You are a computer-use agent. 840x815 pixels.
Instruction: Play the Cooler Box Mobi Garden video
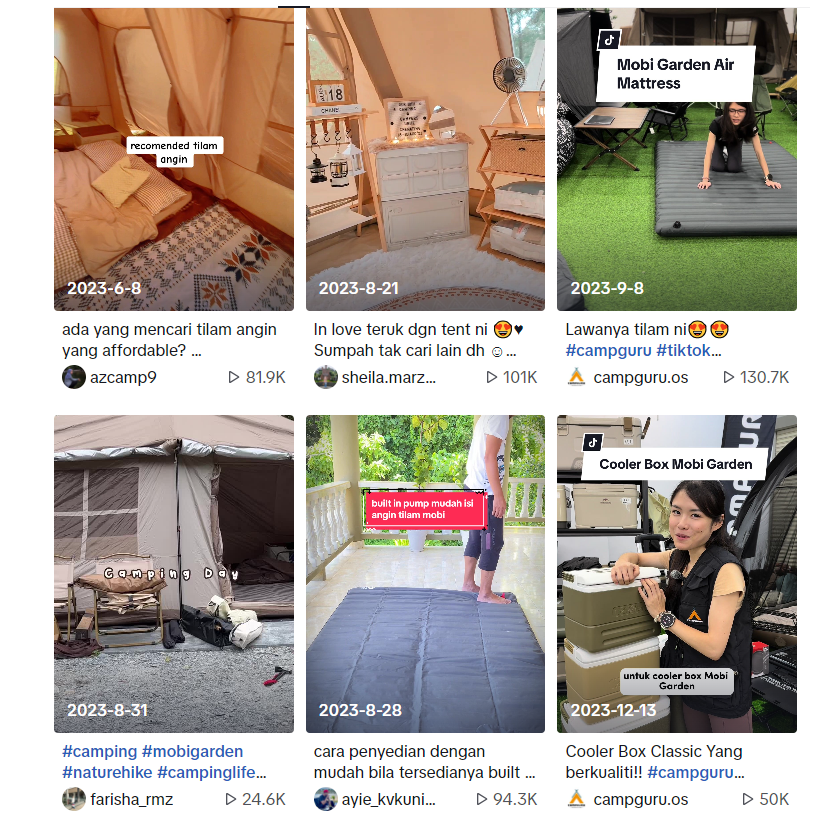[676, 574]
